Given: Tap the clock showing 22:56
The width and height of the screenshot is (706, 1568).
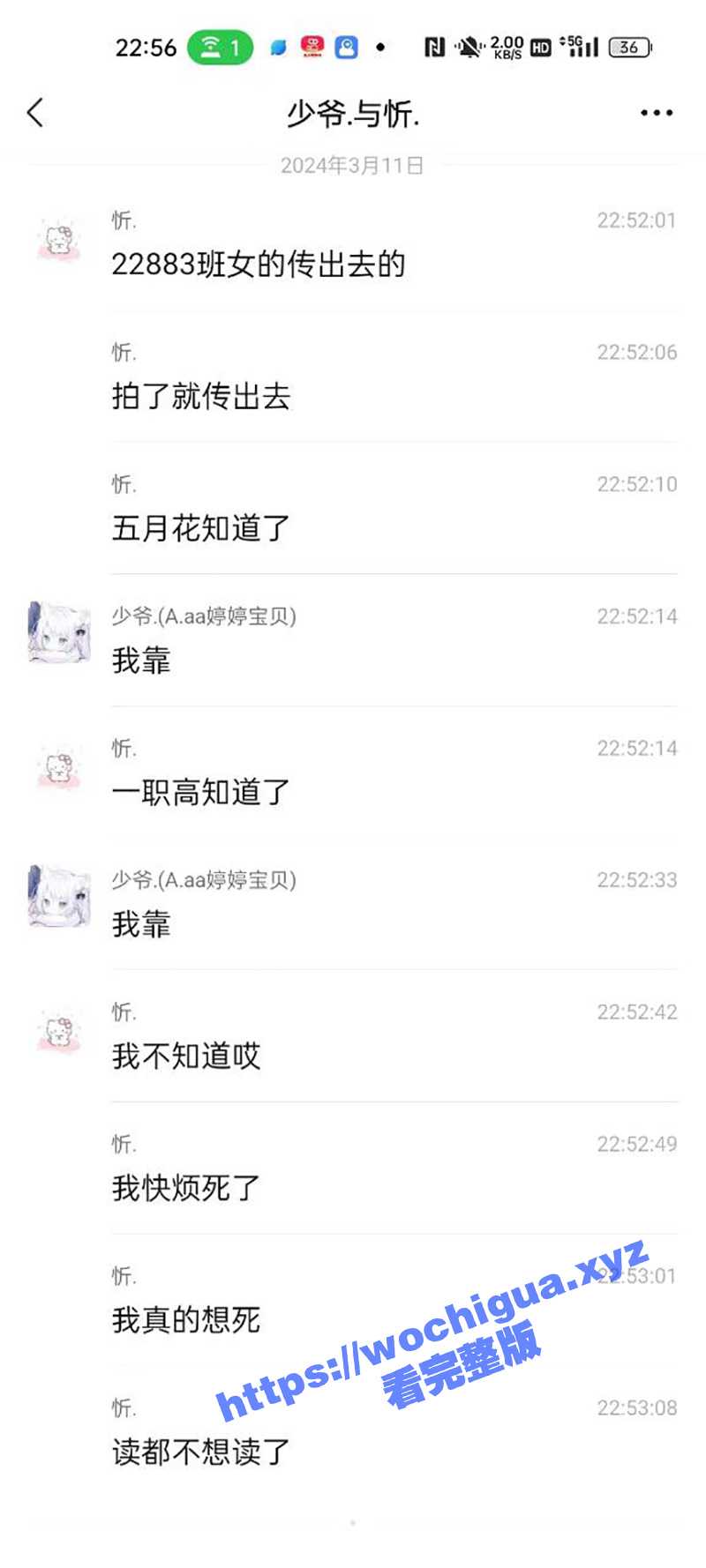Looking at the screenshot, I should click(x=146, y=47).
